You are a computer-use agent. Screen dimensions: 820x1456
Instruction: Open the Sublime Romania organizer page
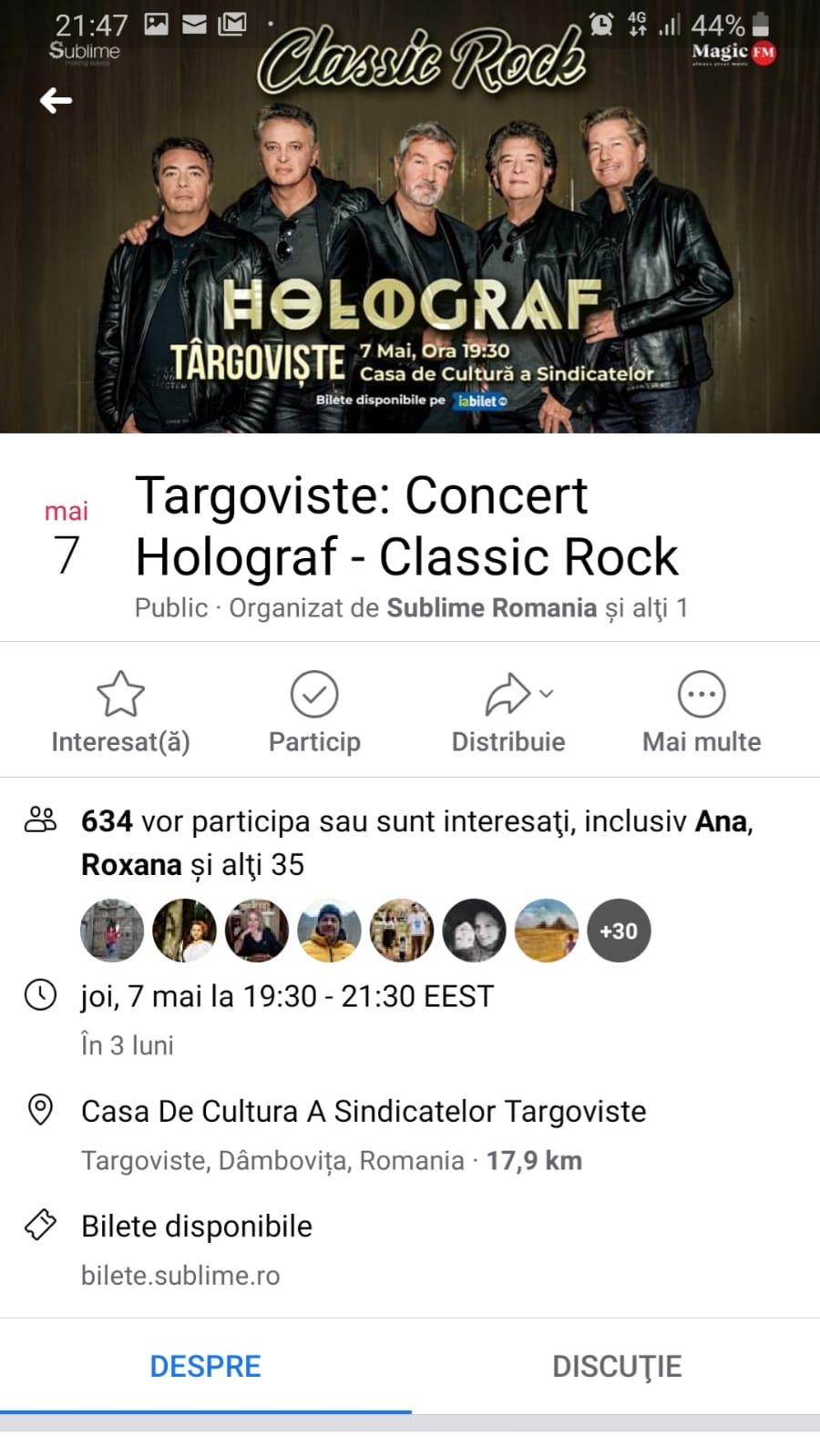click(492, 608)
